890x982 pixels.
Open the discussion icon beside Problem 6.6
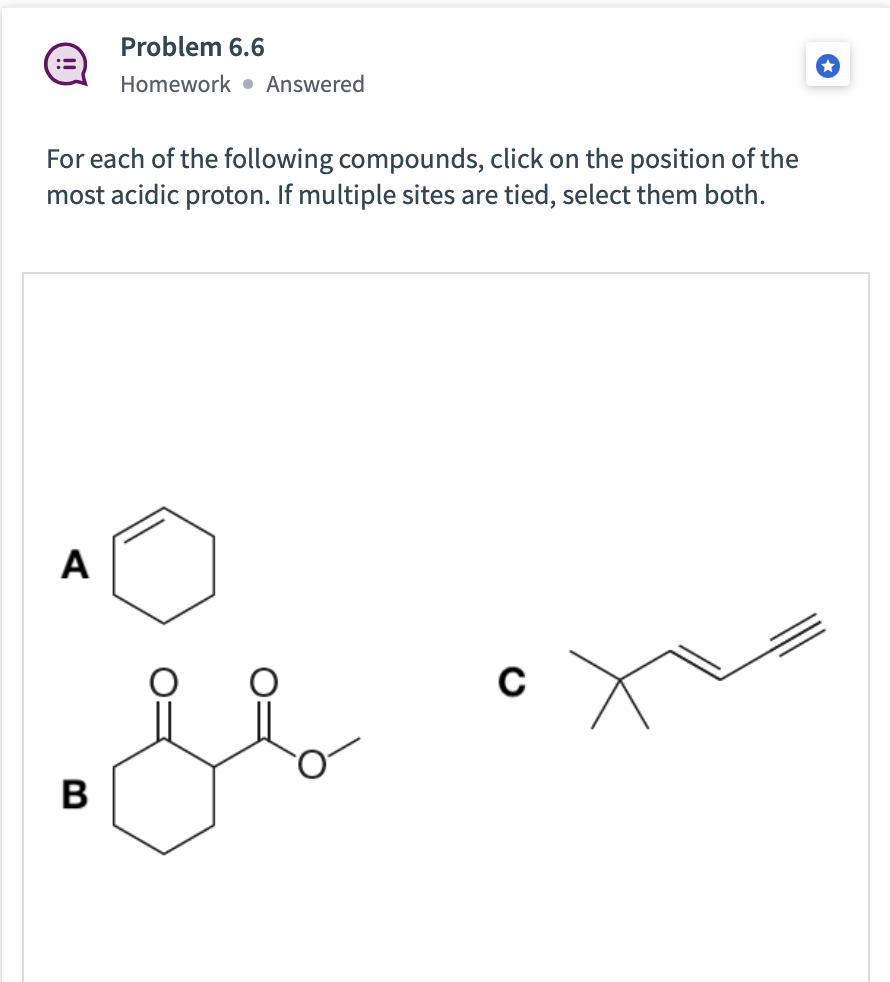coord(65,66)
